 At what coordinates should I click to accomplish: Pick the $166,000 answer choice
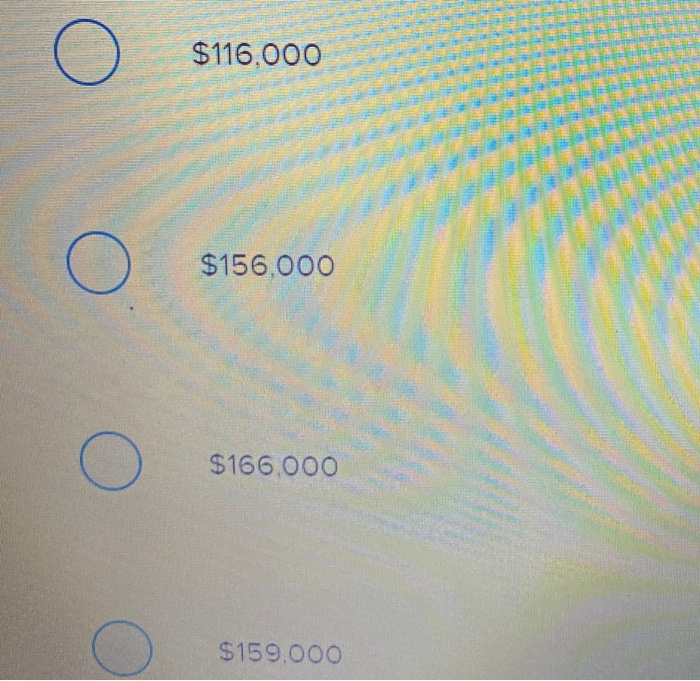coord(110,462)
